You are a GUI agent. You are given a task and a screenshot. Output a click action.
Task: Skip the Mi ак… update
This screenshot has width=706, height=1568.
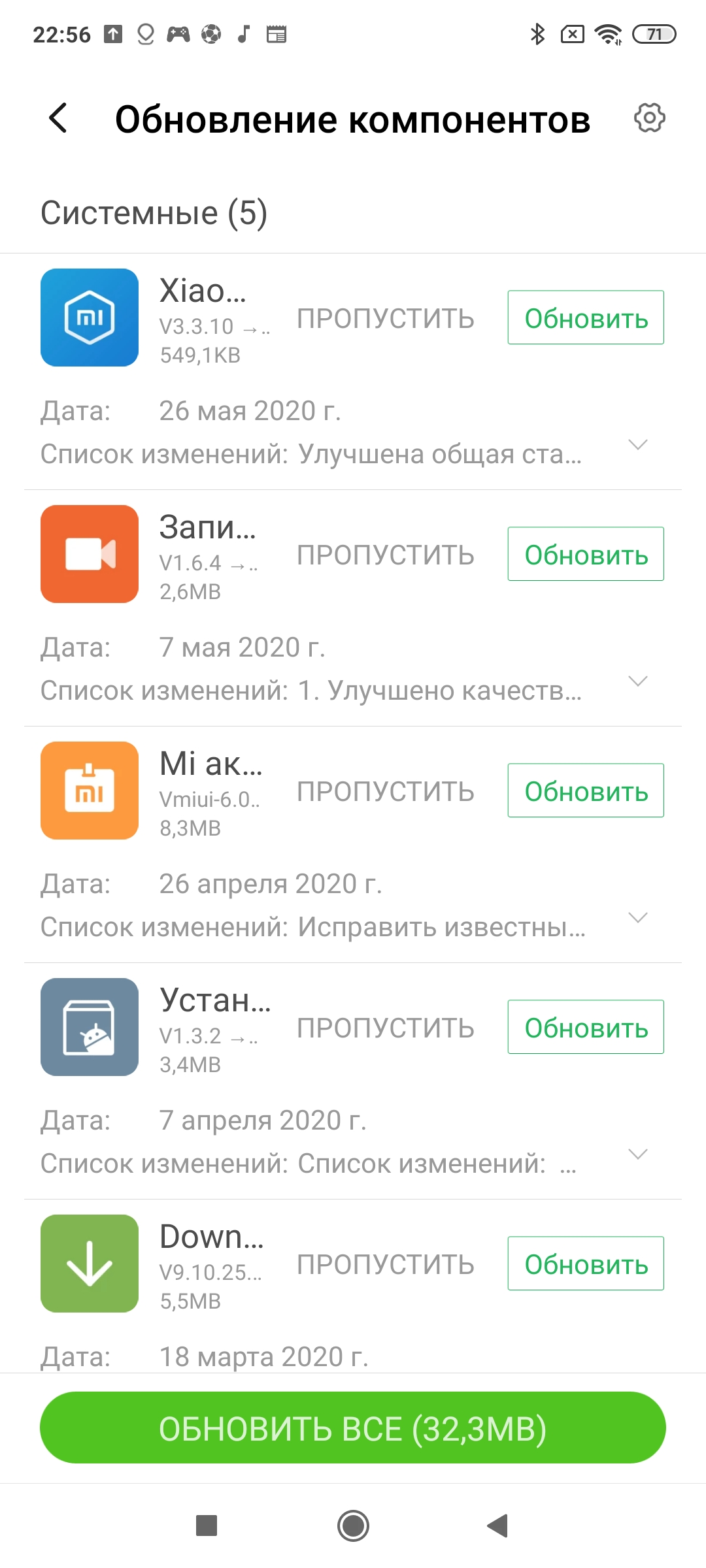(386, 792)
